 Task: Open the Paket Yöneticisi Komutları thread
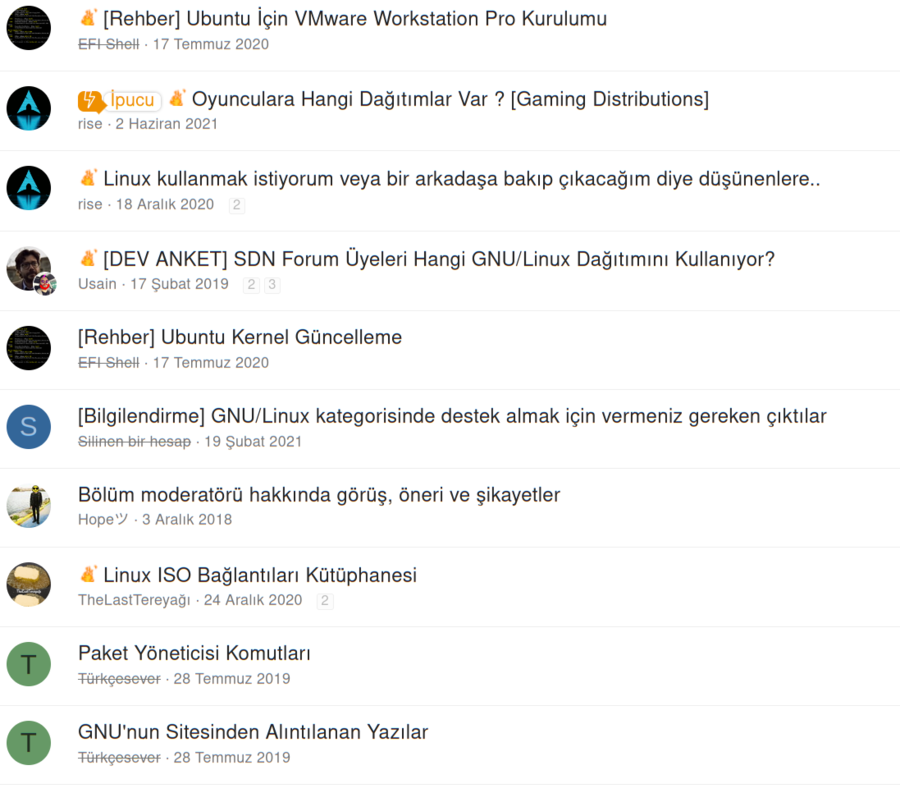[194, 654]
